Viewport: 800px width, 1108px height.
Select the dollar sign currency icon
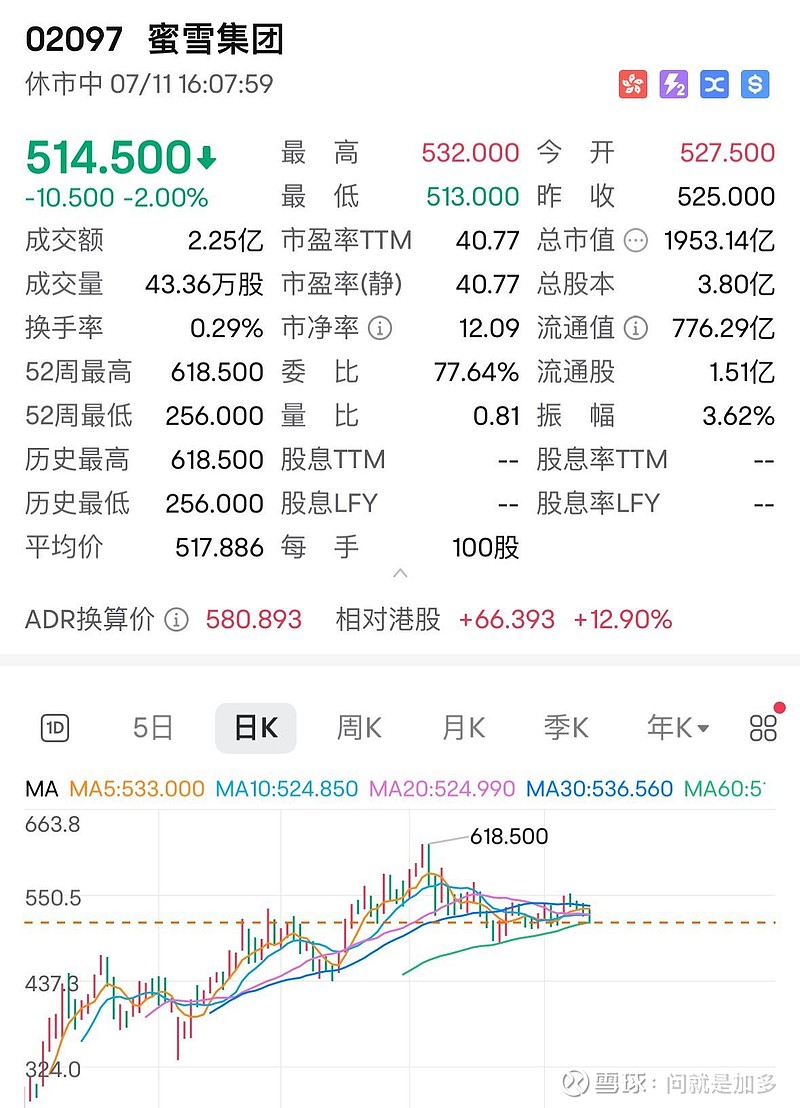tap(754, 85)
